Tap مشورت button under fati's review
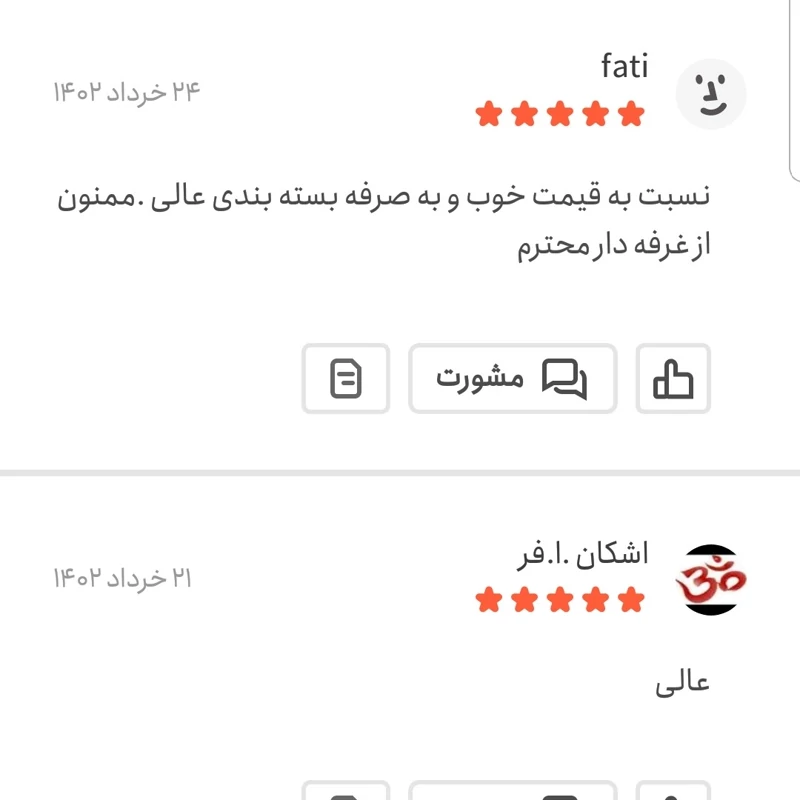This screenshot has width=800, height=800. pos(512,379)
